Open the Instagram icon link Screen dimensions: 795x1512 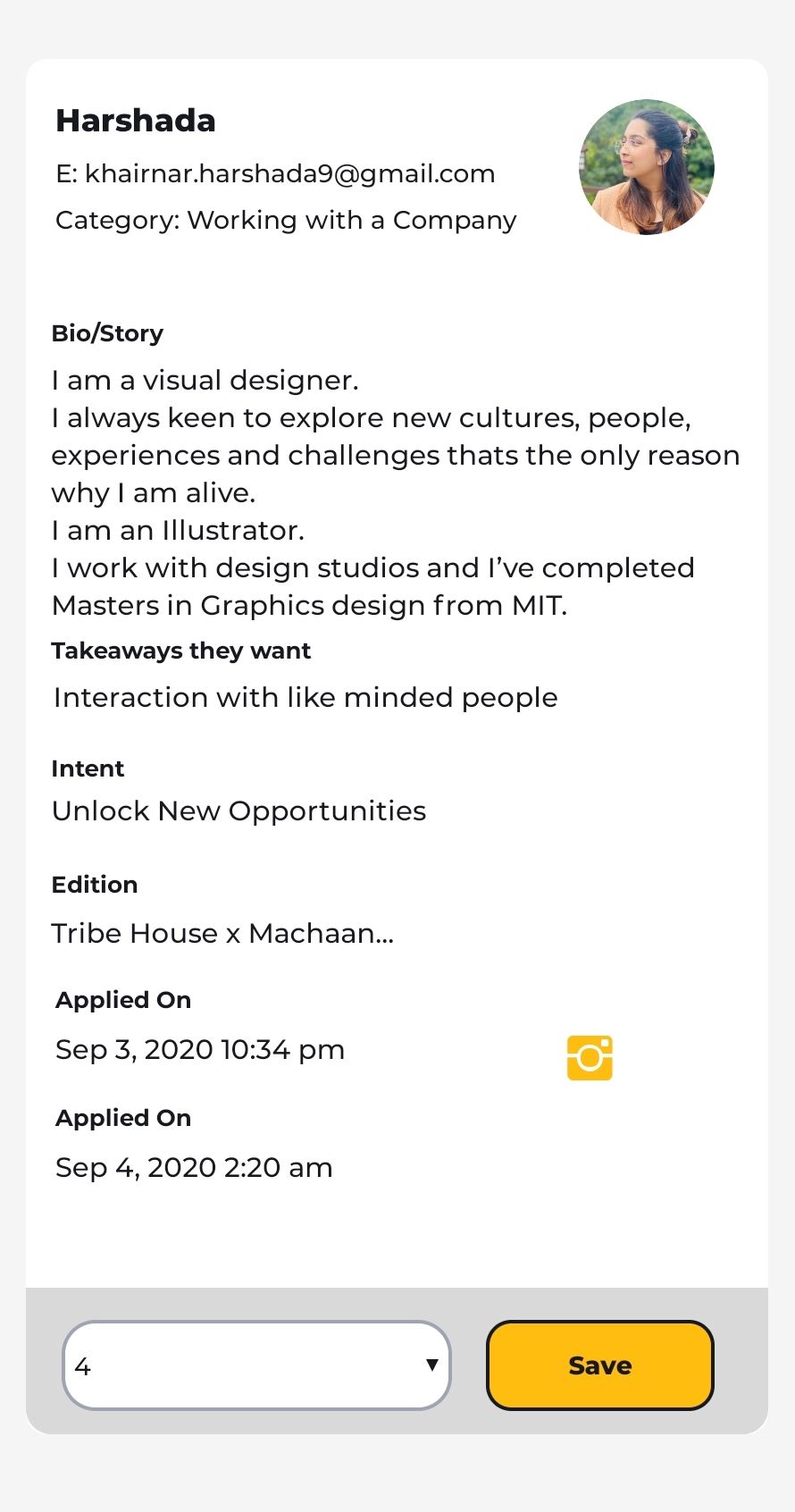point(590,1058)
